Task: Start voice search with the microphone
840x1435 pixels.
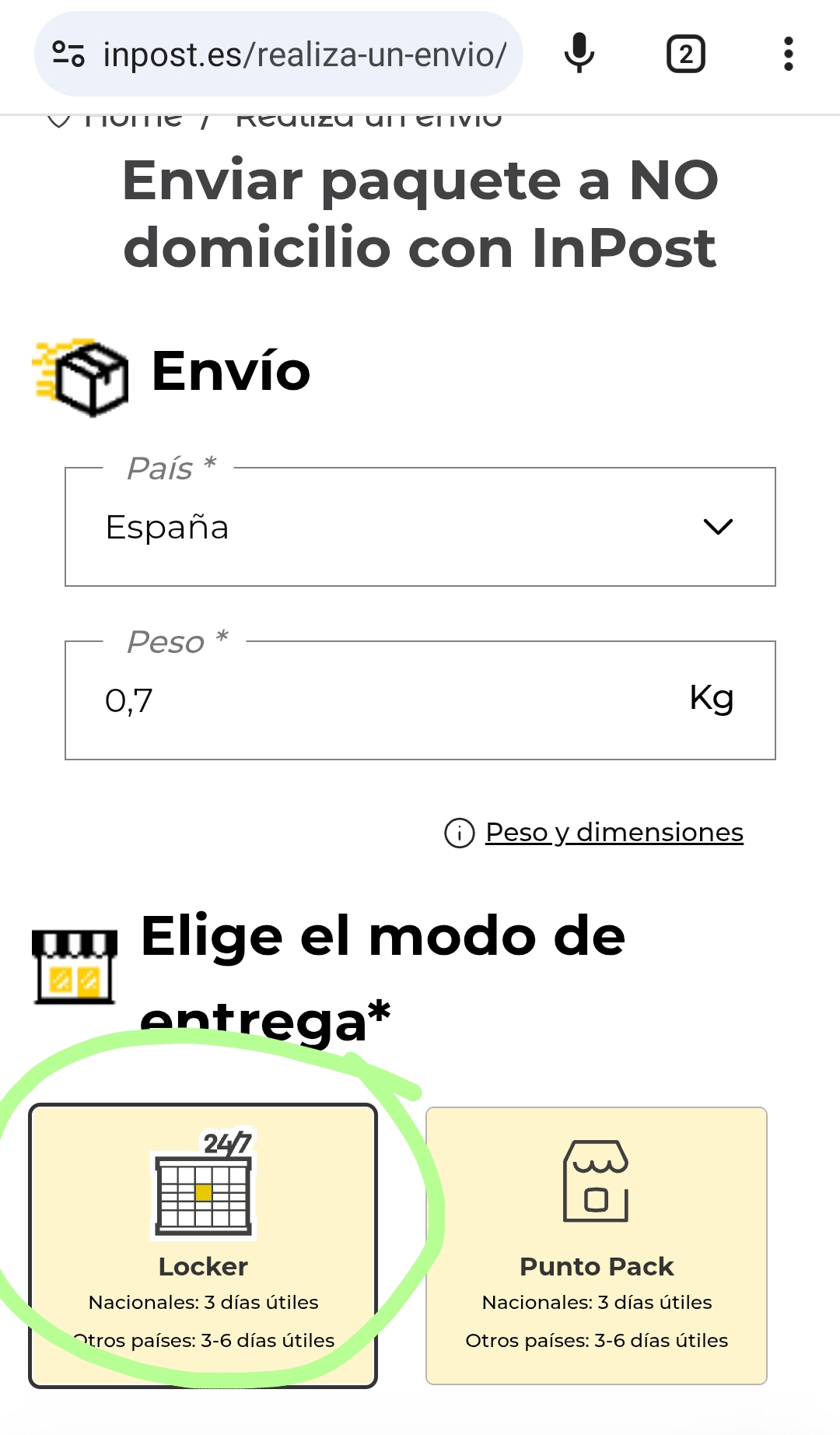Action: pyautogui.click(x=579, y=54)
